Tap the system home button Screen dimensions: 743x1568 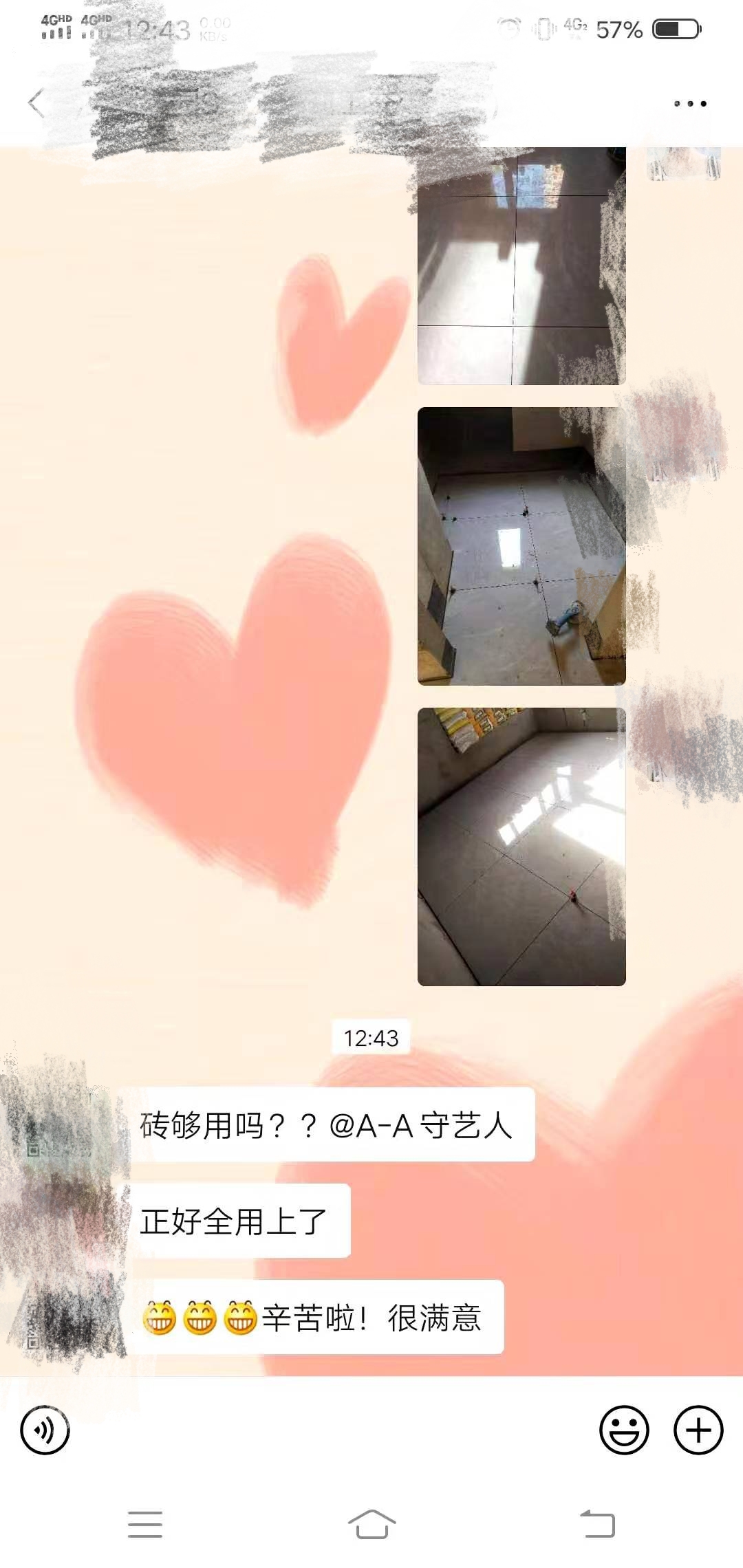(x=371, y=1525)
